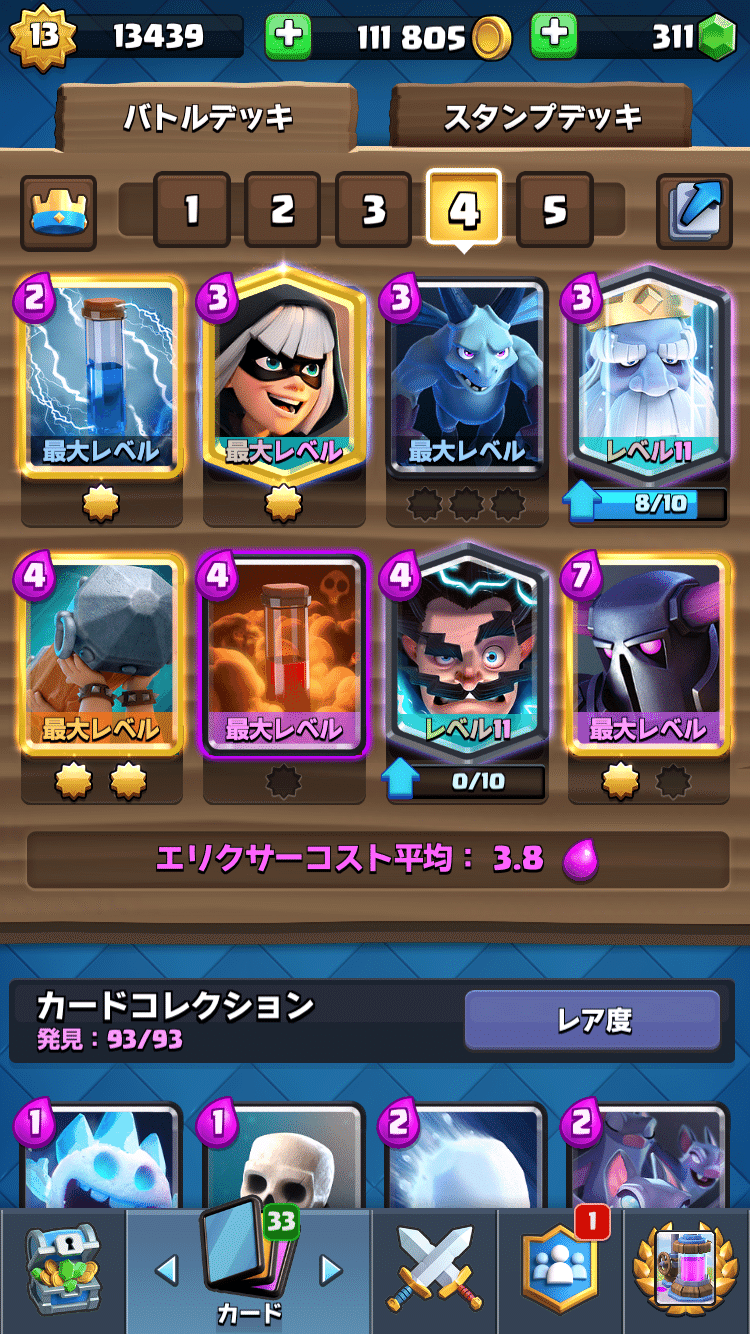Go to the battle crossed-swords tab

435,1270
